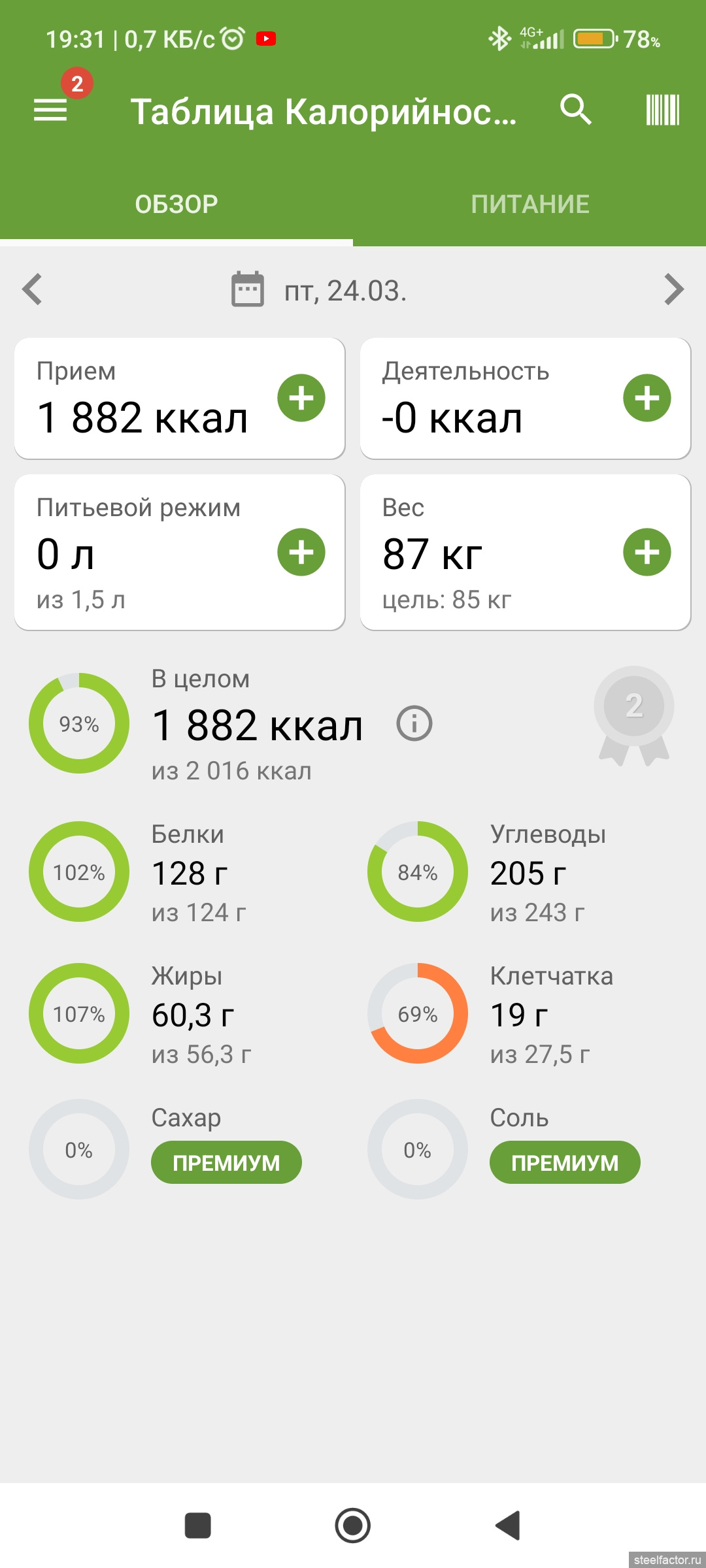This screenshot has height=1568, width=706.
Task: Open the hamburger navigation menu
Action: (50, 110)
